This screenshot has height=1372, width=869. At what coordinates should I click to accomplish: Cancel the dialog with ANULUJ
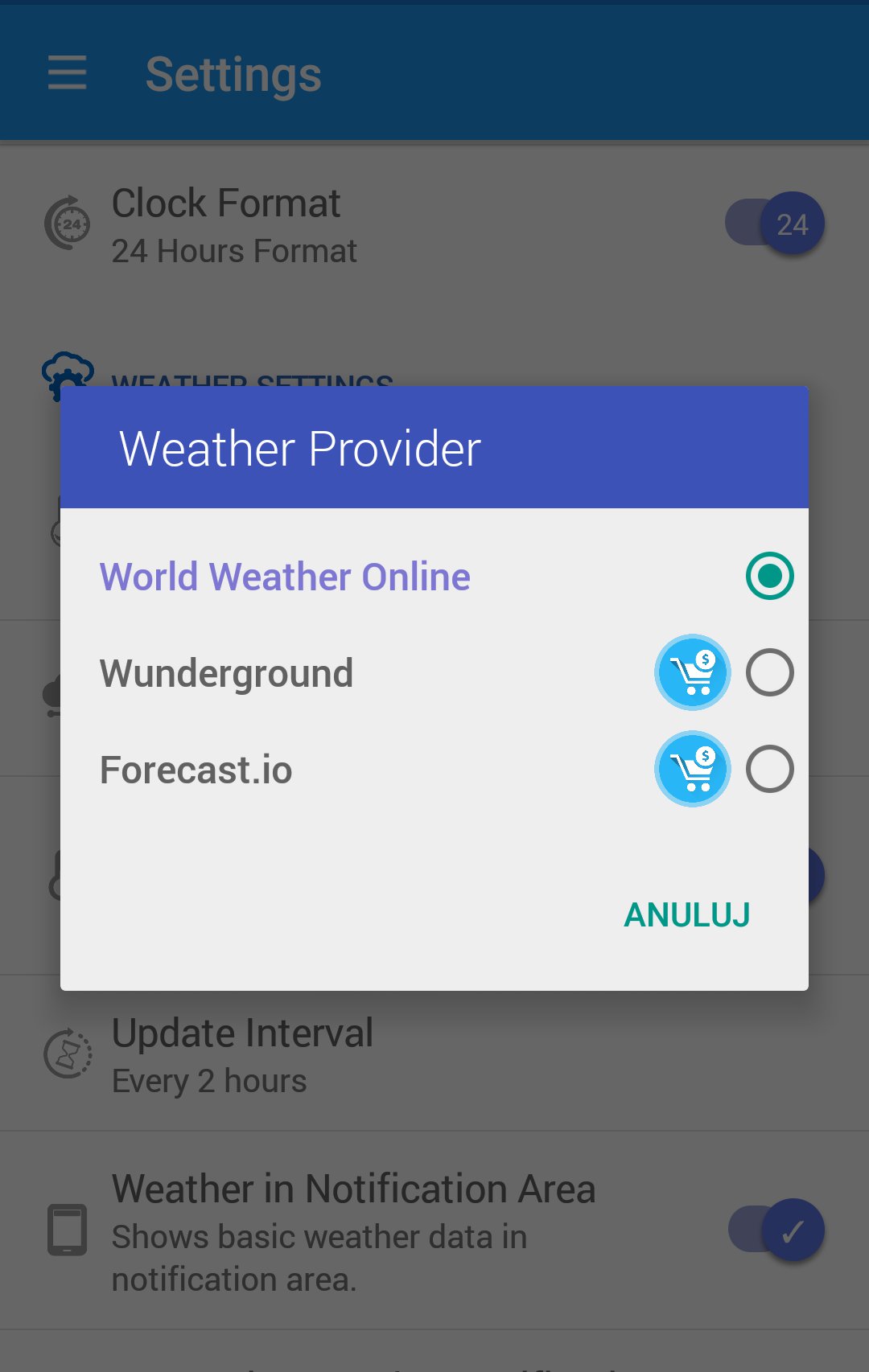click(686, 914)
